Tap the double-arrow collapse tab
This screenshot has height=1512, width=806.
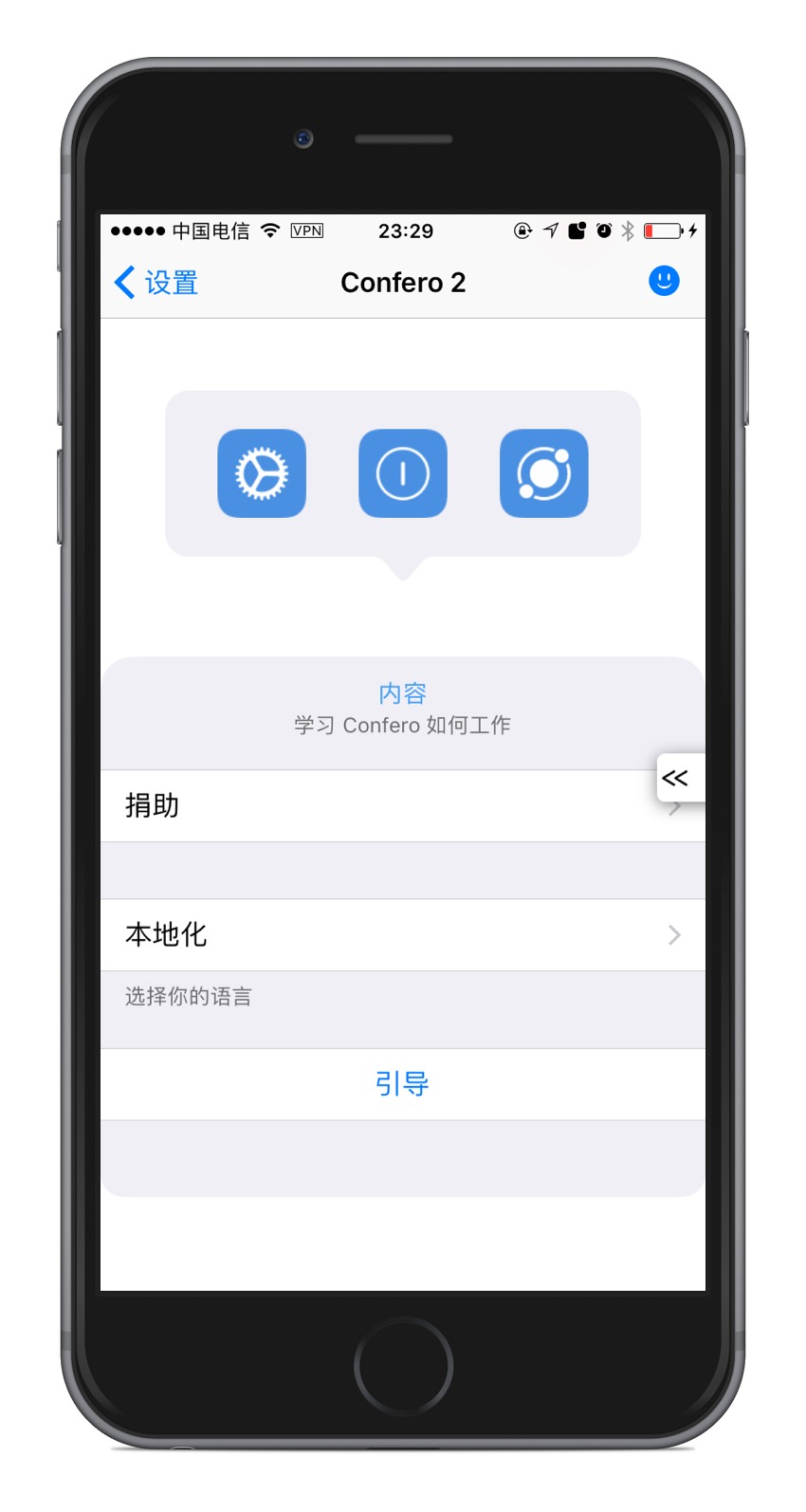[677, 778]
